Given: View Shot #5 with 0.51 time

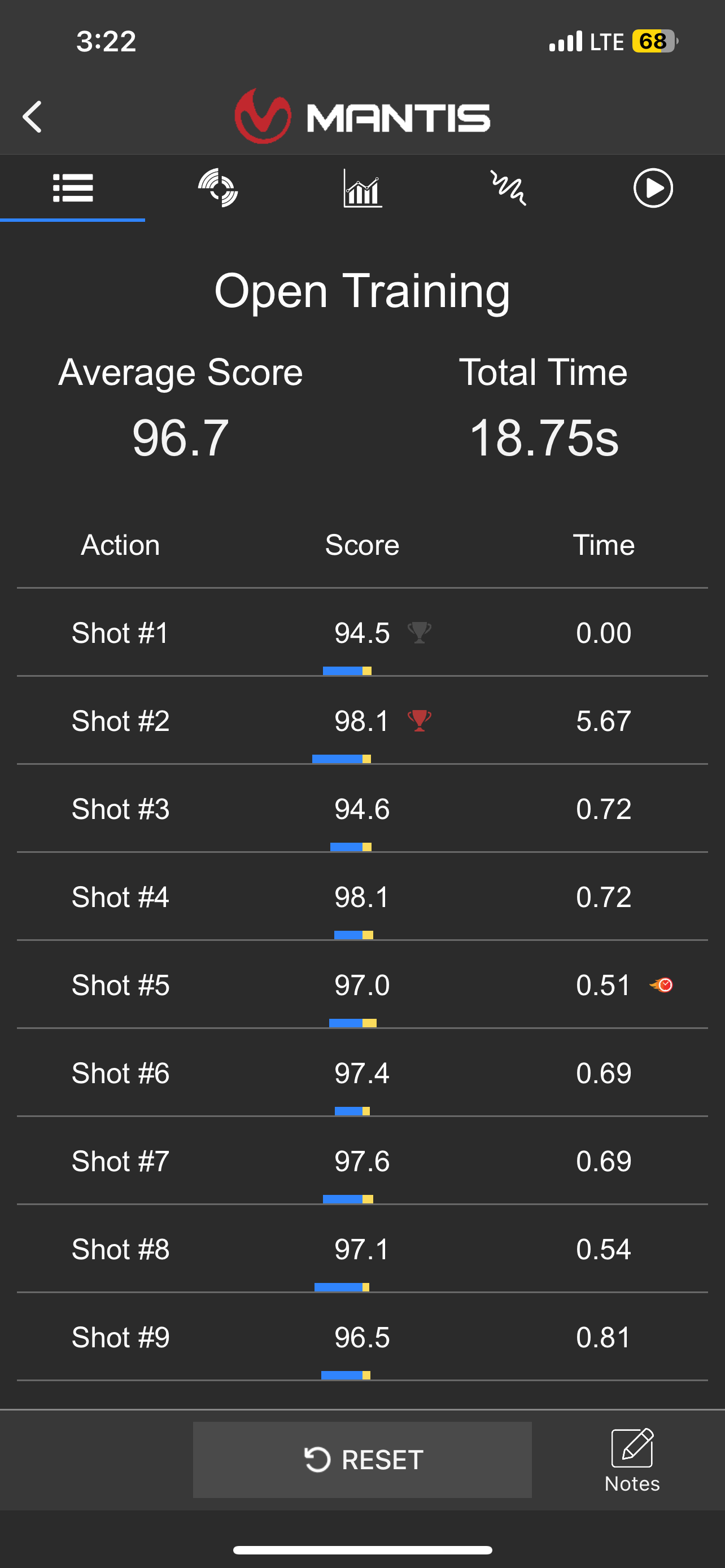Looking at the screenshot, I should coord(362,985).
